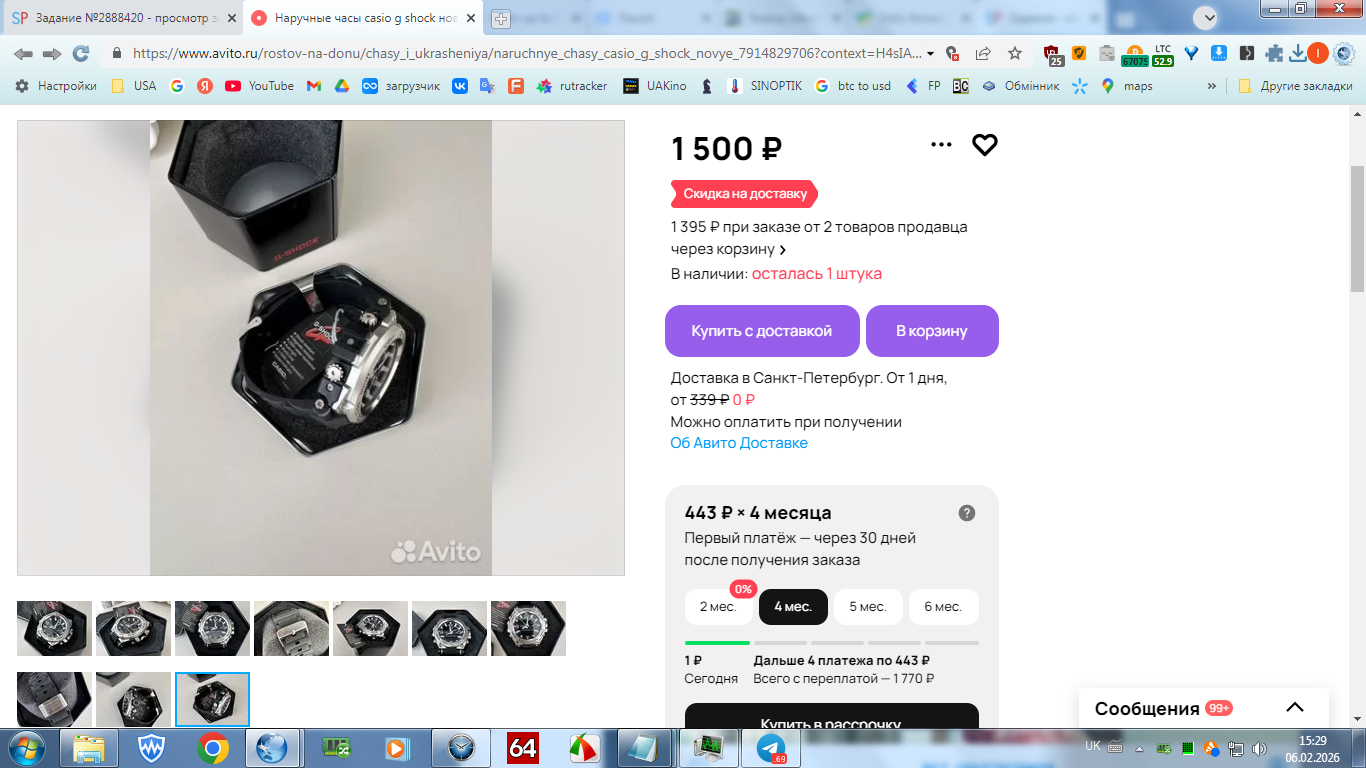This screenshot has width=1366, height=768.
Task: Open the Об Авито Доставке link
Action: pyautogui.click(x=739, y=443)
